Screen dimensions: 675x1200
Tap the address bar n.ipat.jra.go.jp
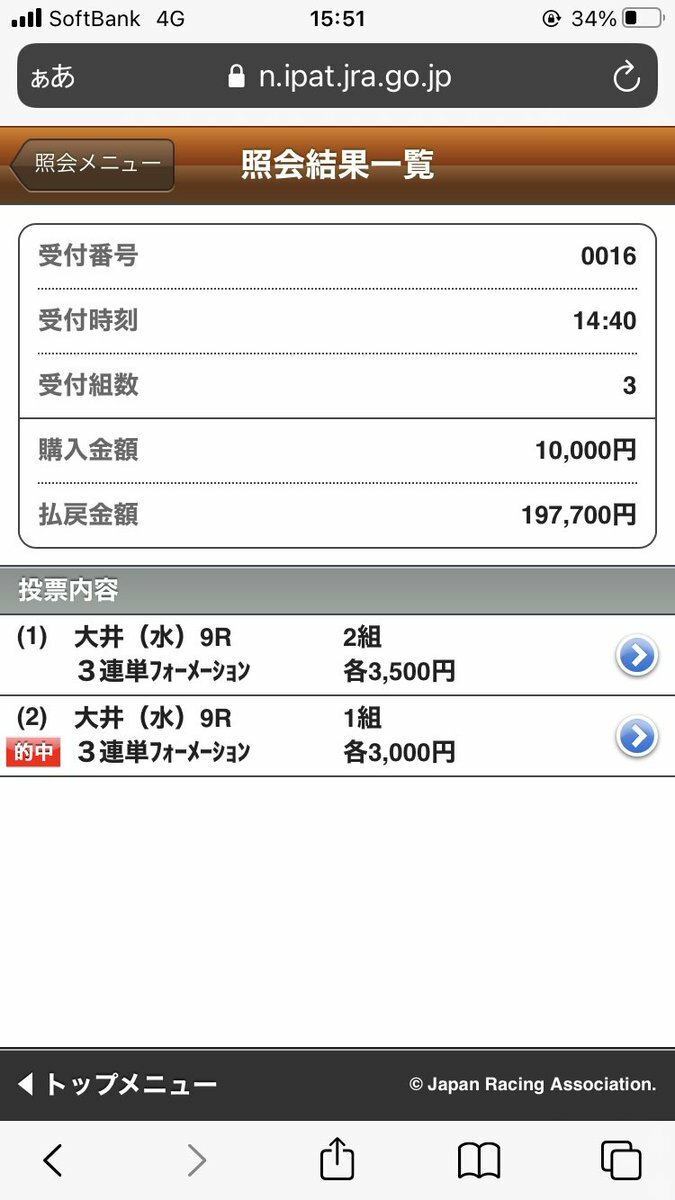[337, 76]
